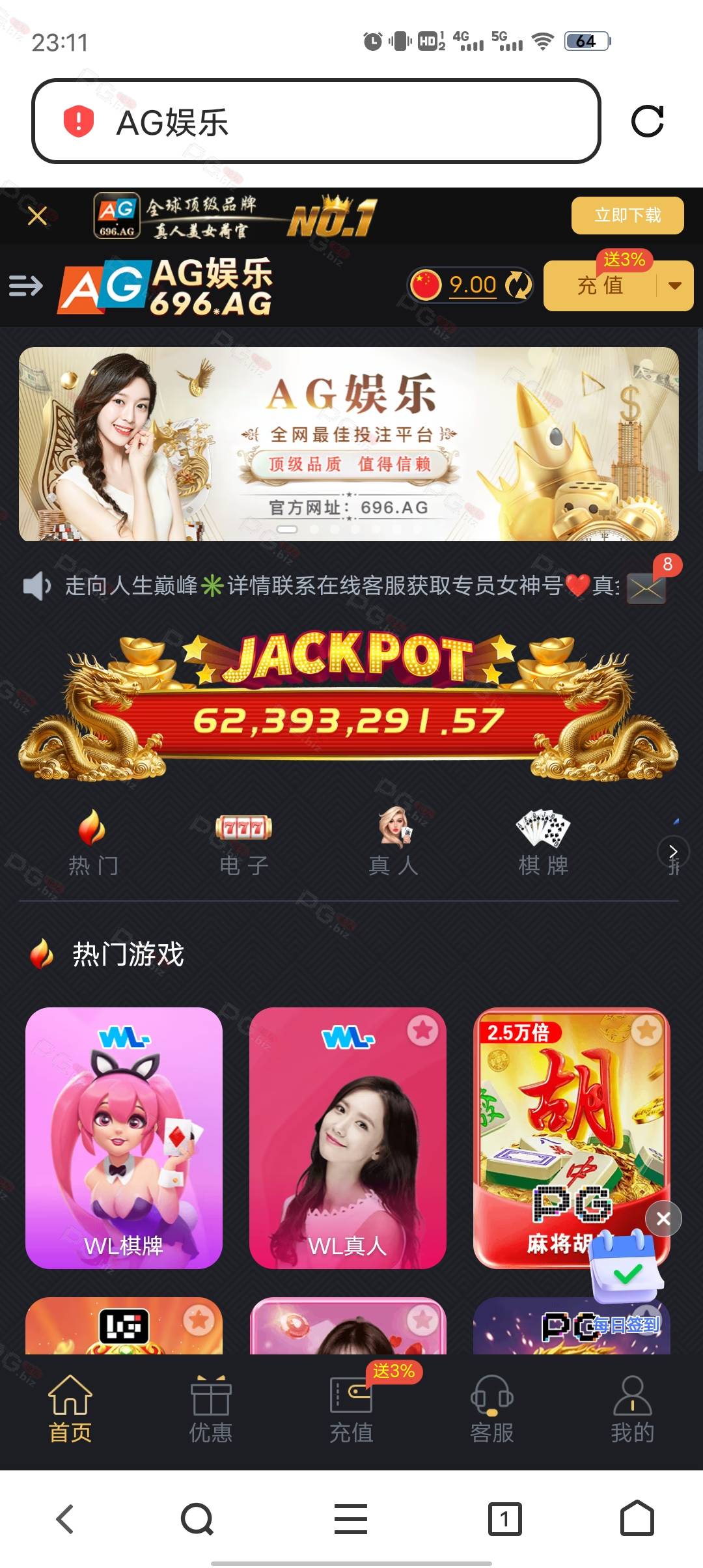
Task: Switch to the 优惠 tab
Action: pos(210,1409)
